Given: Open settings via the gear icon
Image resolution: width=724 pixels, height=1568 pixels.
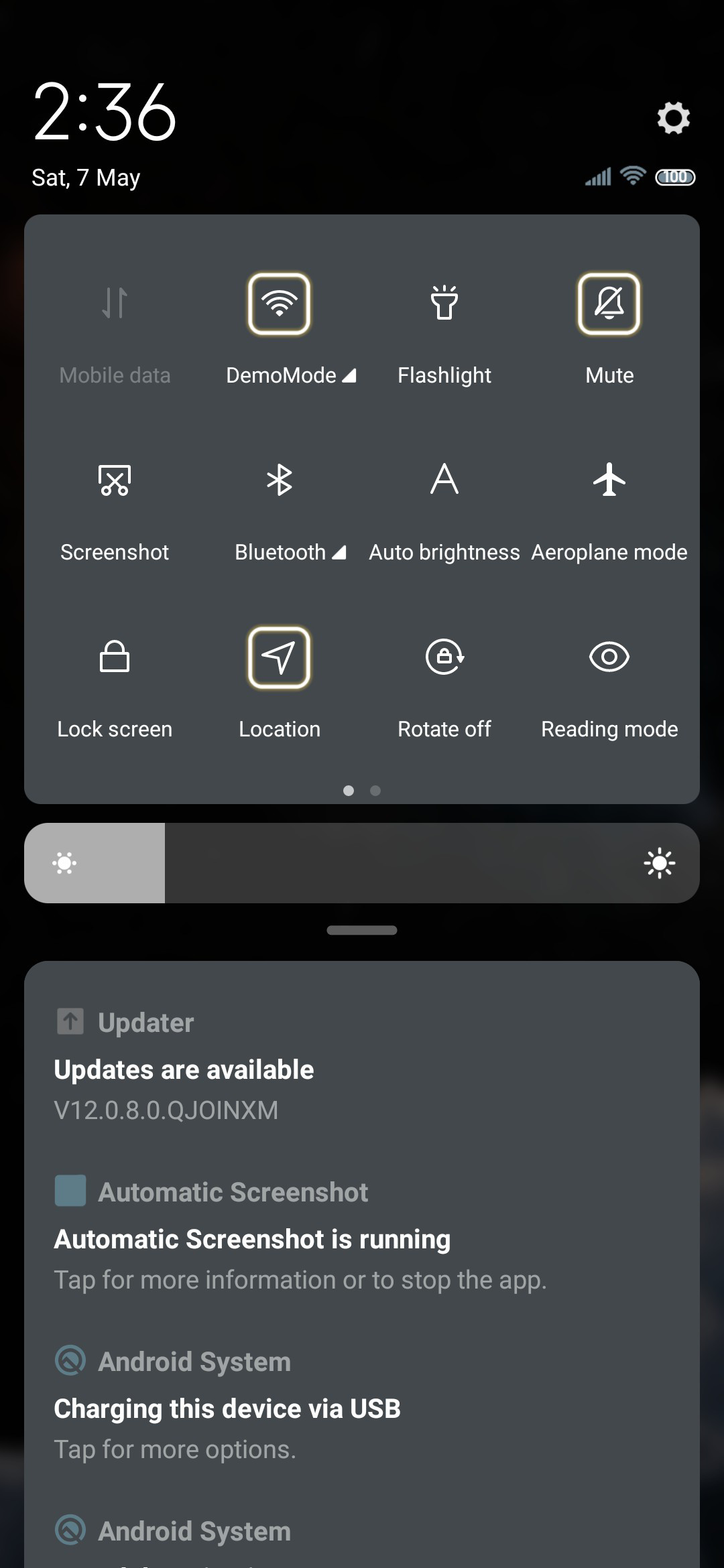Looking at the screenshot, I should pyautogui.click(x=673, y=118).
